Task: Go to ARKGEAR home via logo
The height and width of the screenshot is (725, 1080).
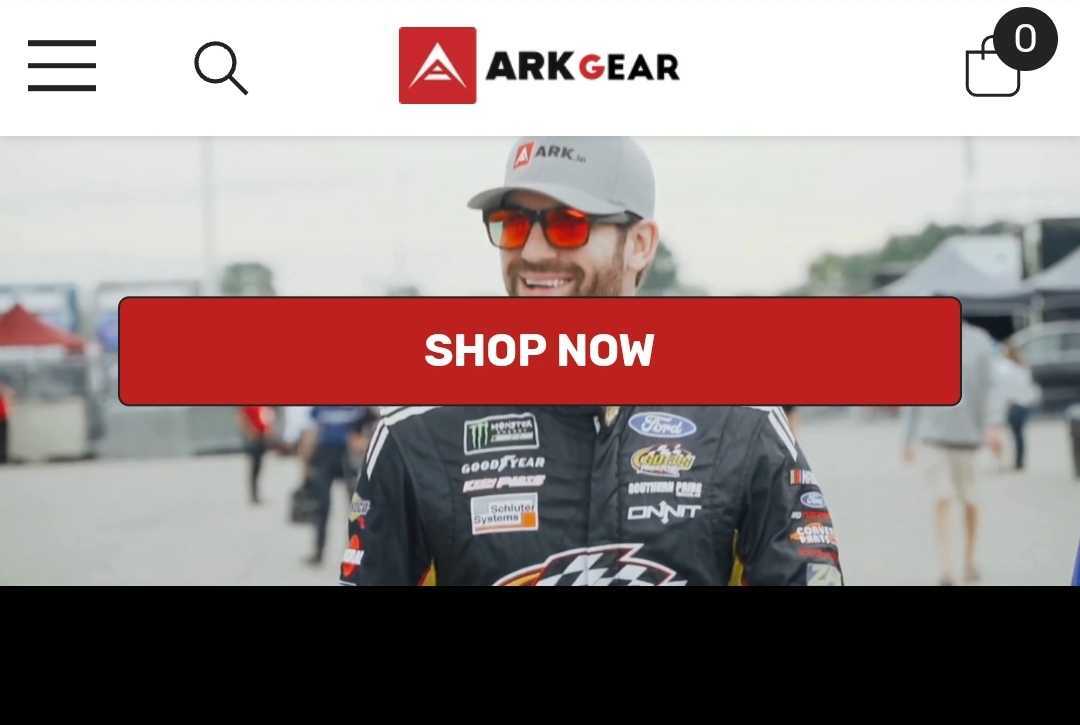Action: tap(539, 66)
